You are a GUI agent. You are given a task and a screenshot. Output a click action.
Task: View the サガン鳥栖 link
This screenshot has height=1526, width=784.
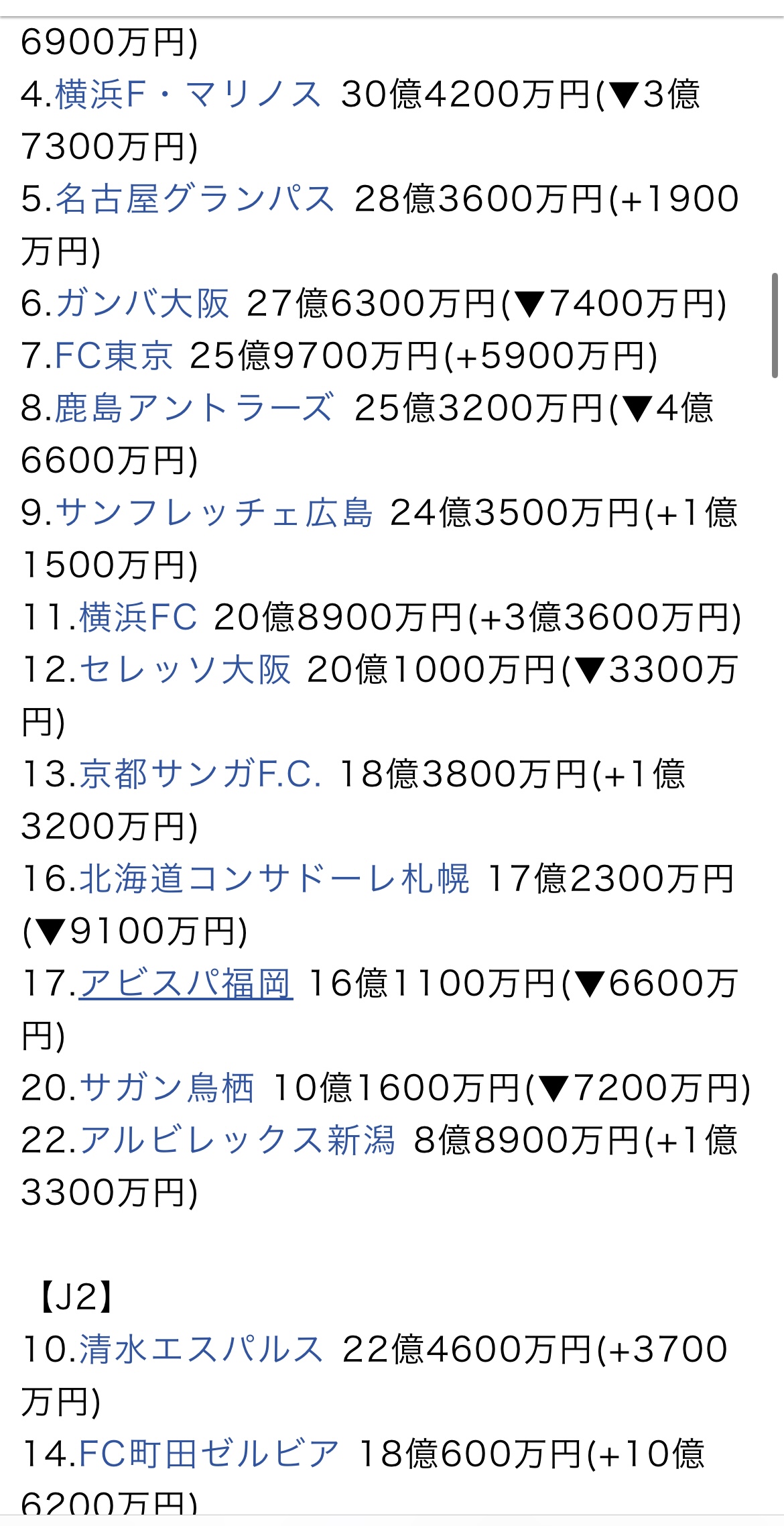click(167, 1088)
